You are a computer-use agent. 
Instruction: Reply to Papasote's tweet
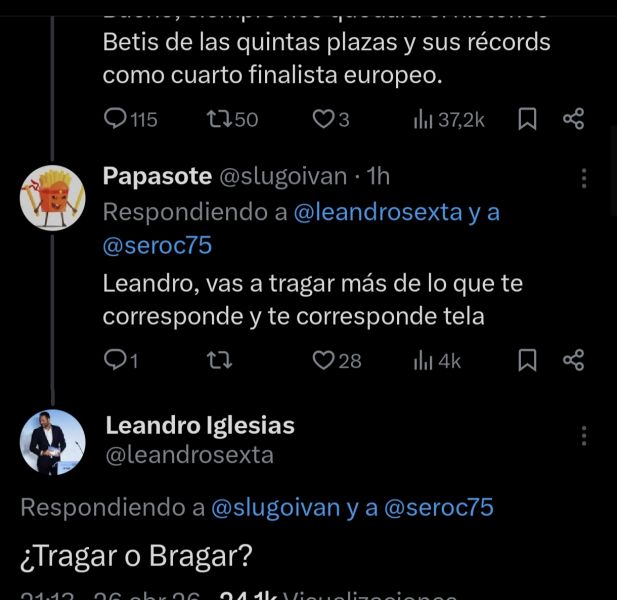[116, 360]
